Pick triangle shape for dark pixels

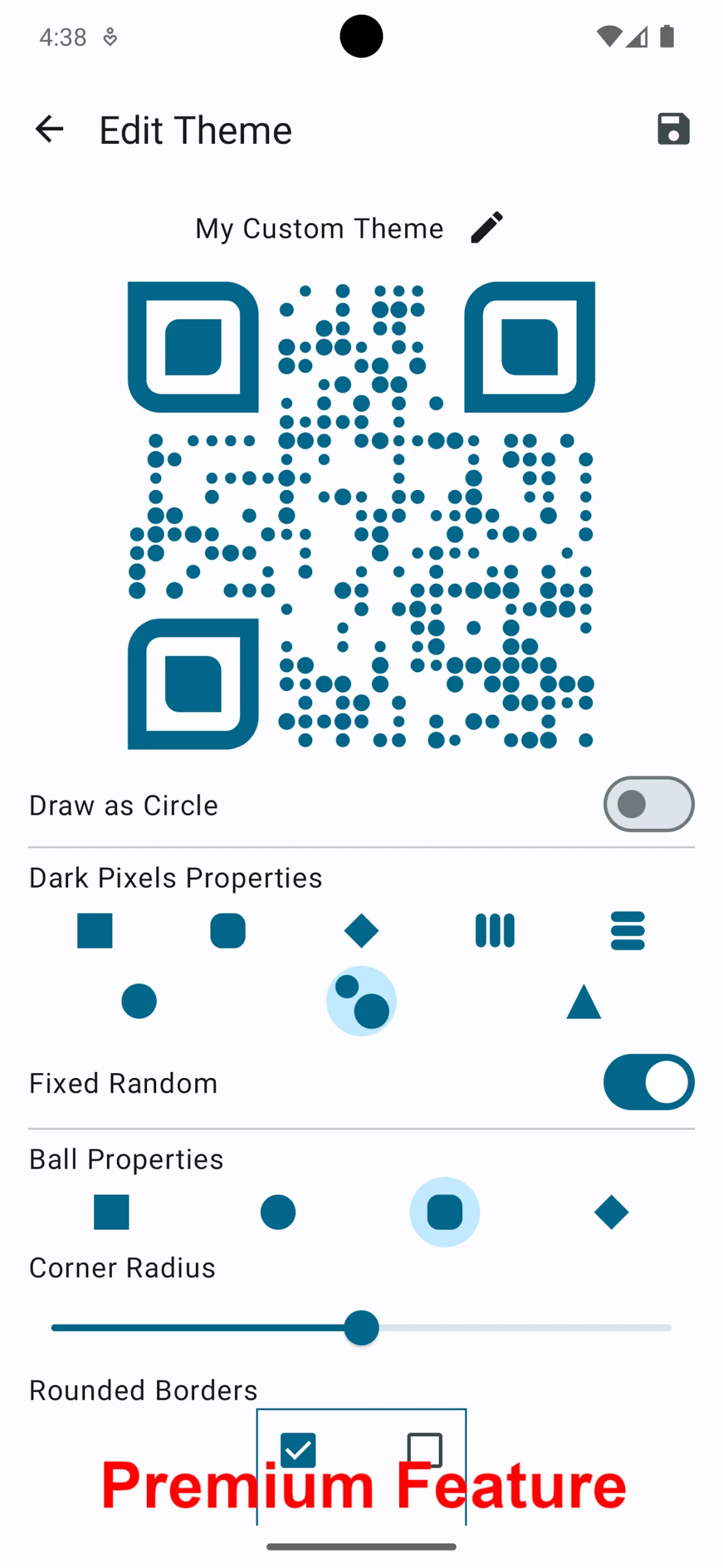(x=583, y=1001)
